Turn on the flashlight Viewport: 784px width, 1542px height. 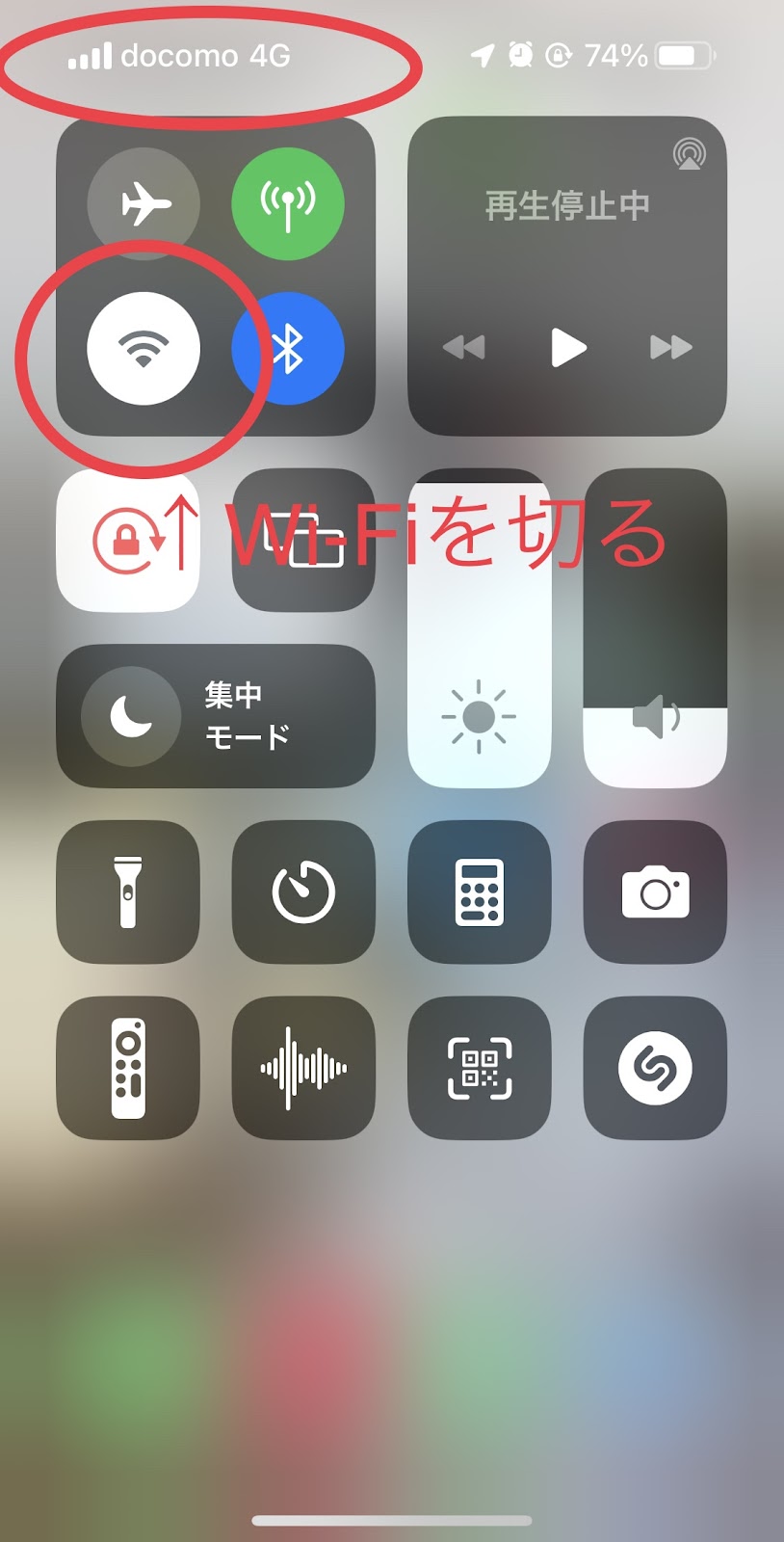coord(128,891)
